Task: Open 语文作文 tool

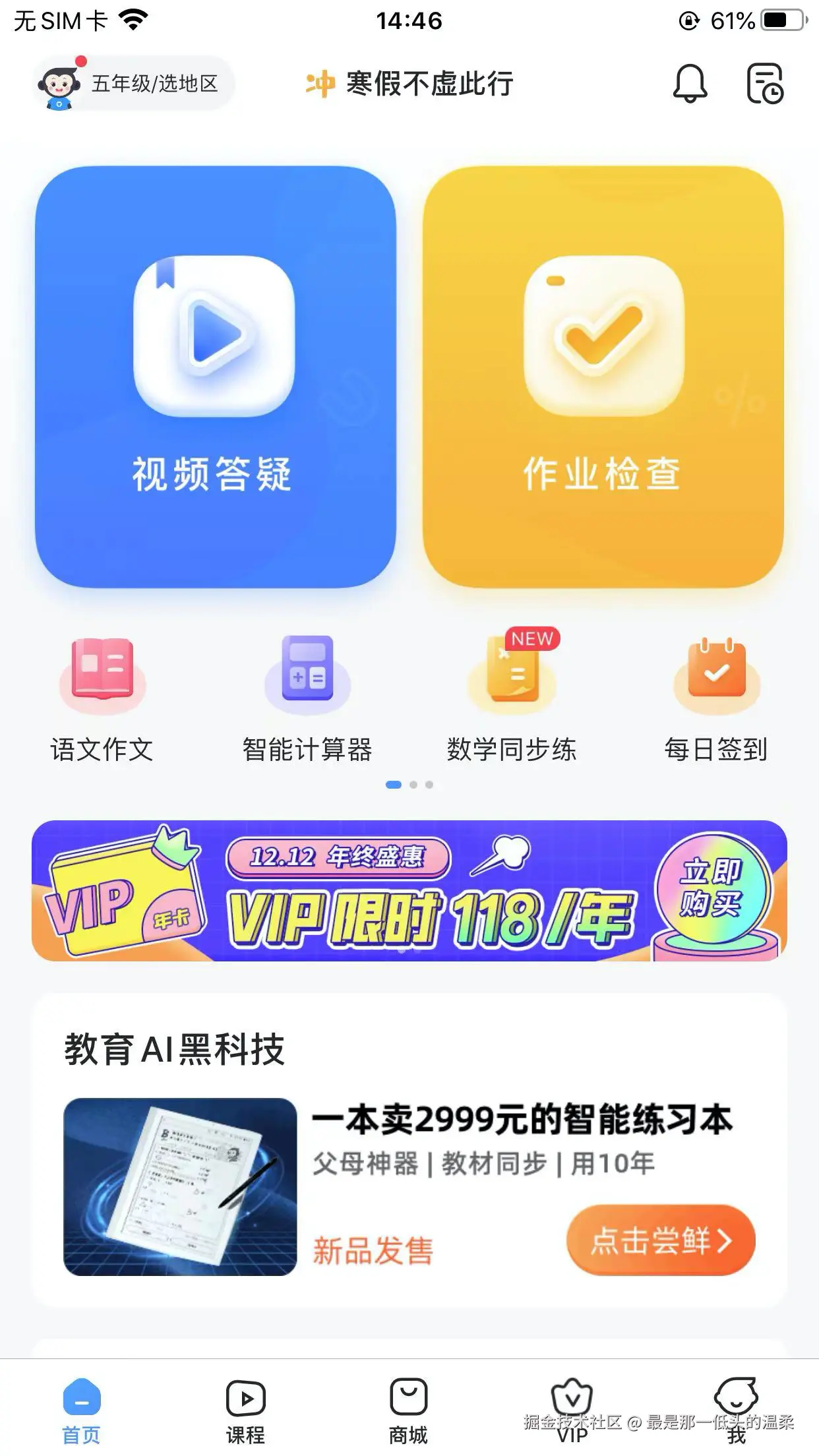Action: [102, 700]
